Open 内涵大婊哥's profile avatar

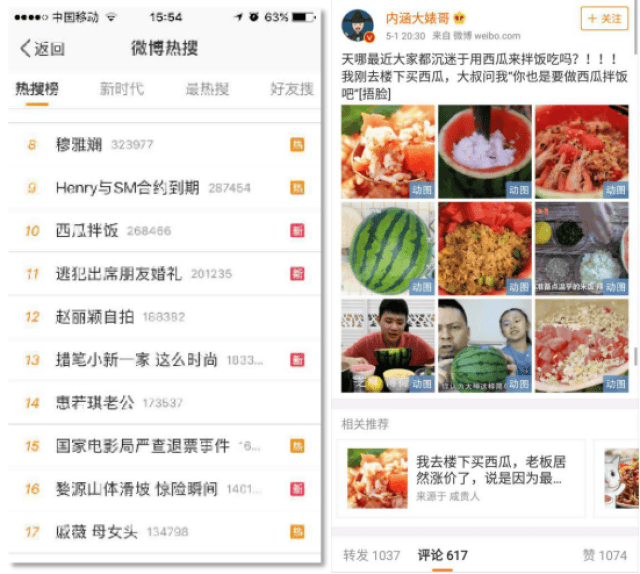[x=358, y=27]
